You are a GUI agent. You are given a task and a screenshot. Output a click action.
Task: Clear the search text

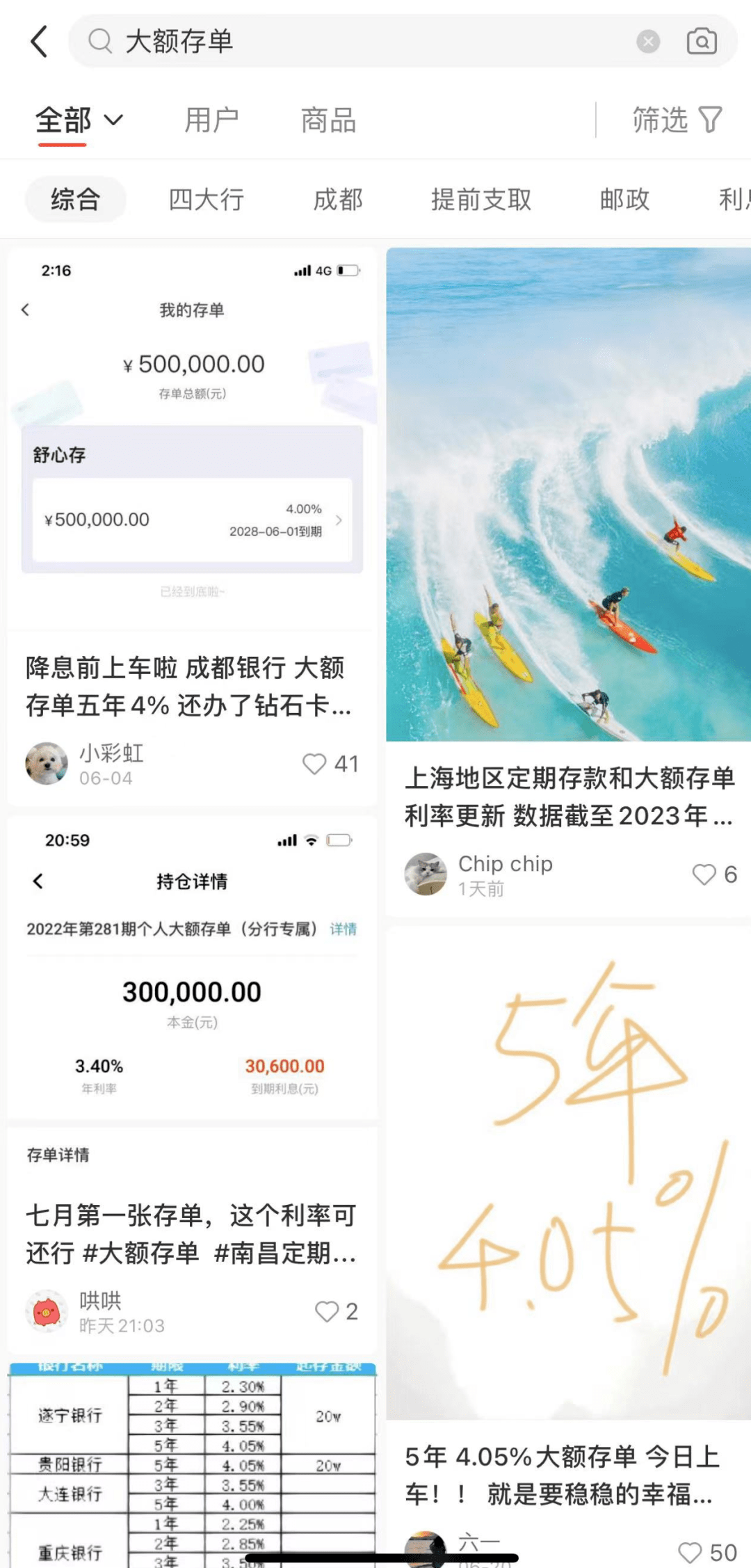pyautogui.click(x=648, y=42)
